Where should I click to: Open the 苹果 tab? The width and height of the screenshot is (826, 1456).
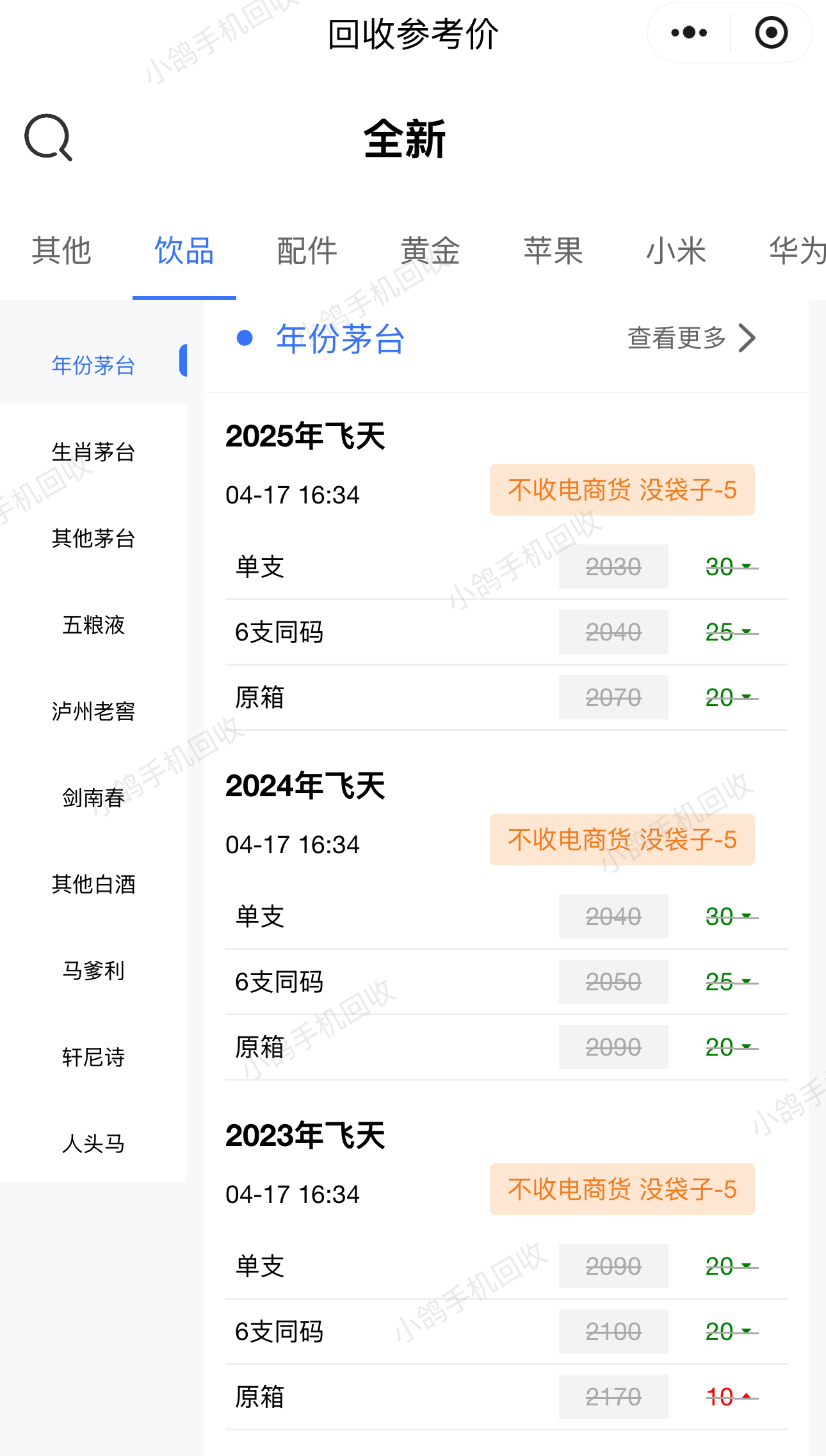pyautogui.click(x=553, y=250)
